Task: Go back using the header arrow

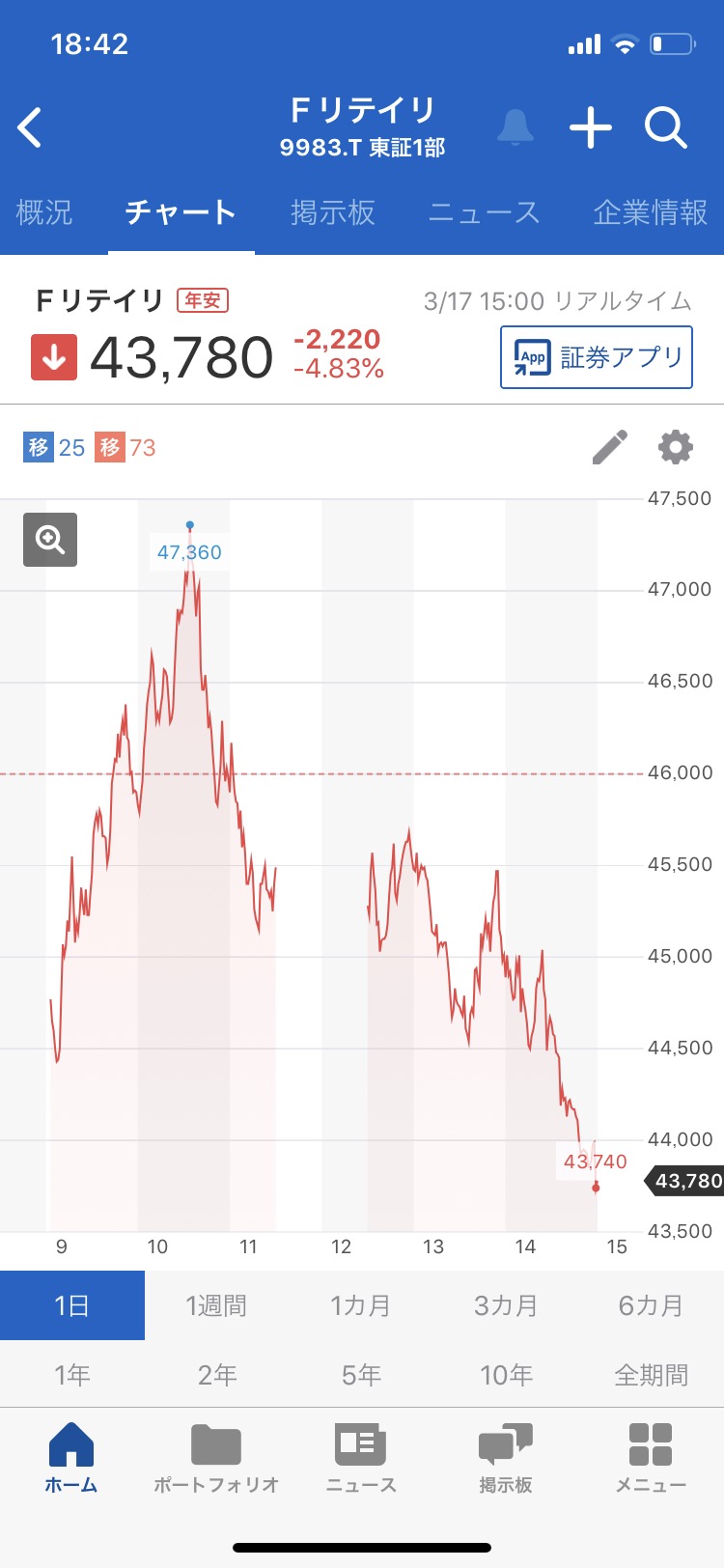Action: coord(31,127)
